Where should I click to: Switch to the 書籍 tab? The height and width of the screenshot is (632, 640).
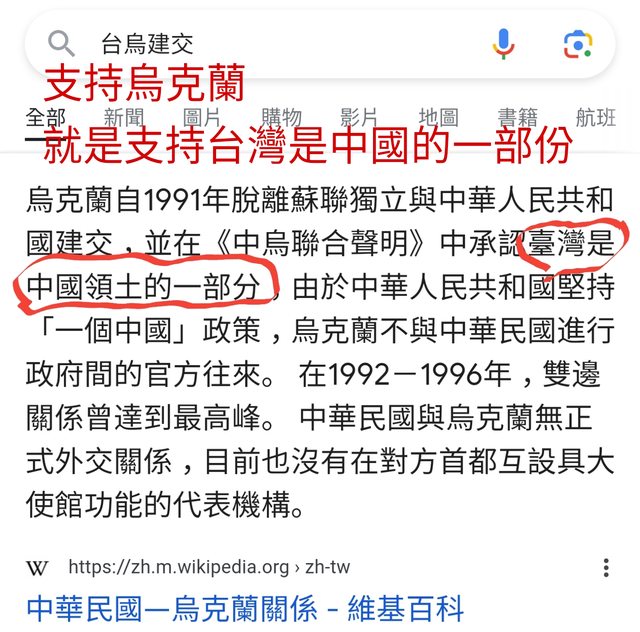pos(518,117)
